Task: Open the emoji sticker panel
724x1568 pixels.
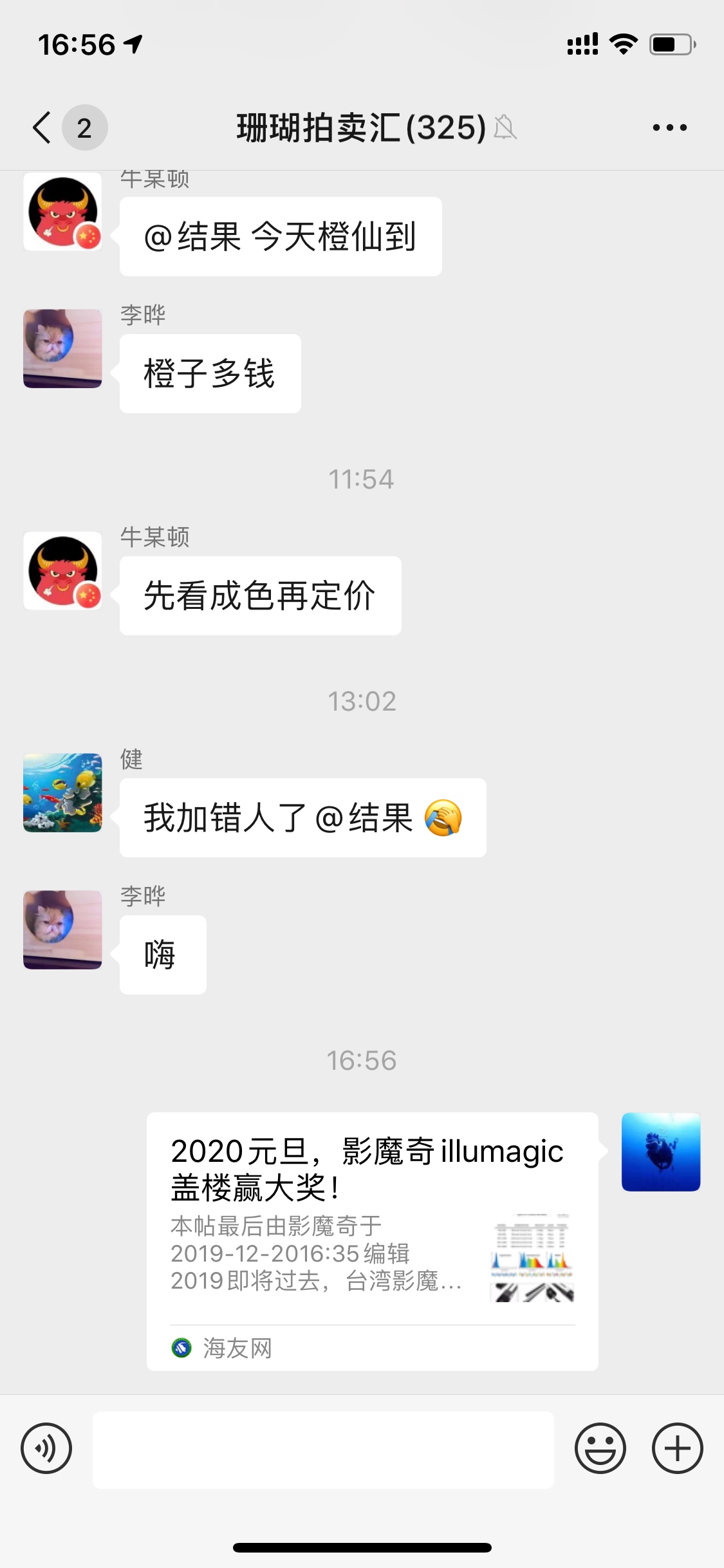Action: coord(600,1448)
